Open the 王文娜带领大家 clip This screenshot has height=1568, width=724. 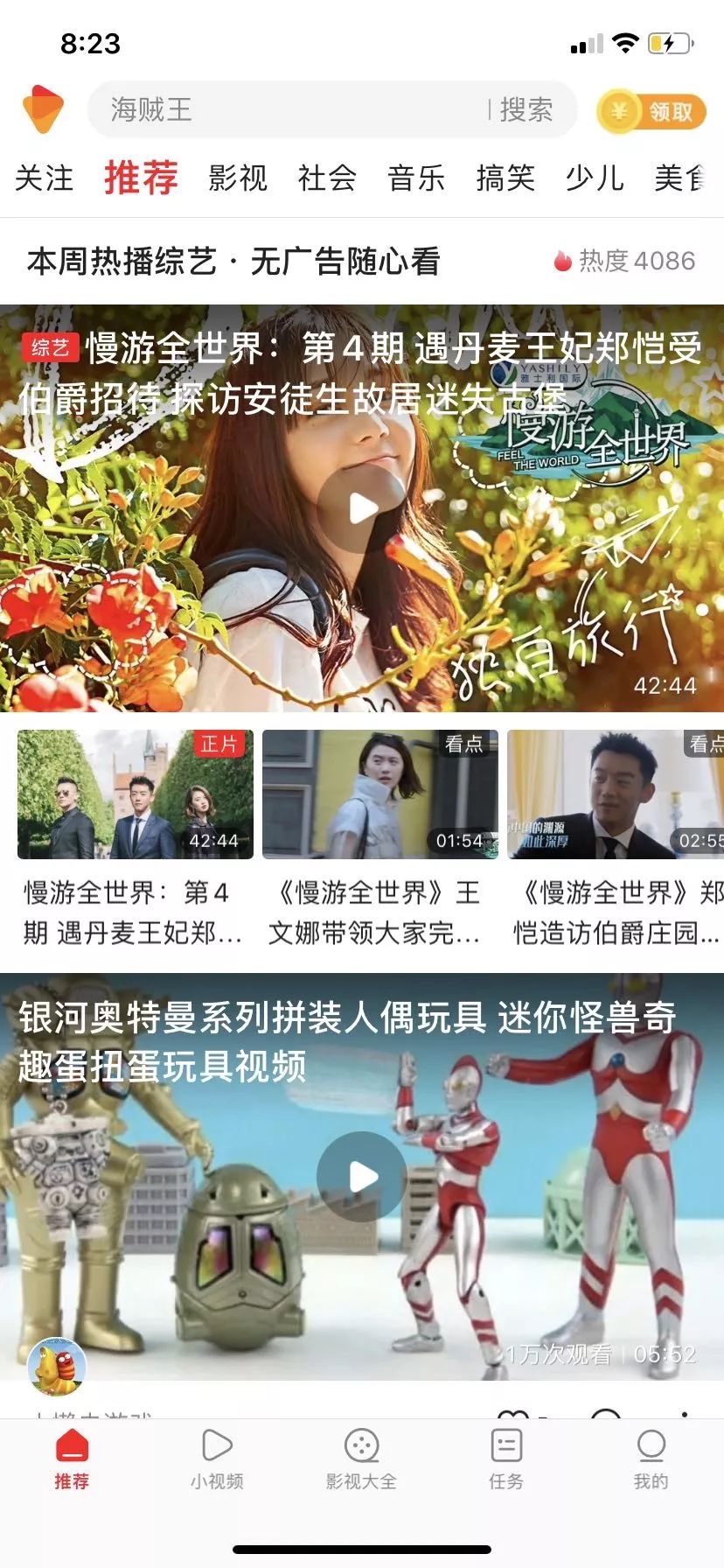(x=380, y=794)
